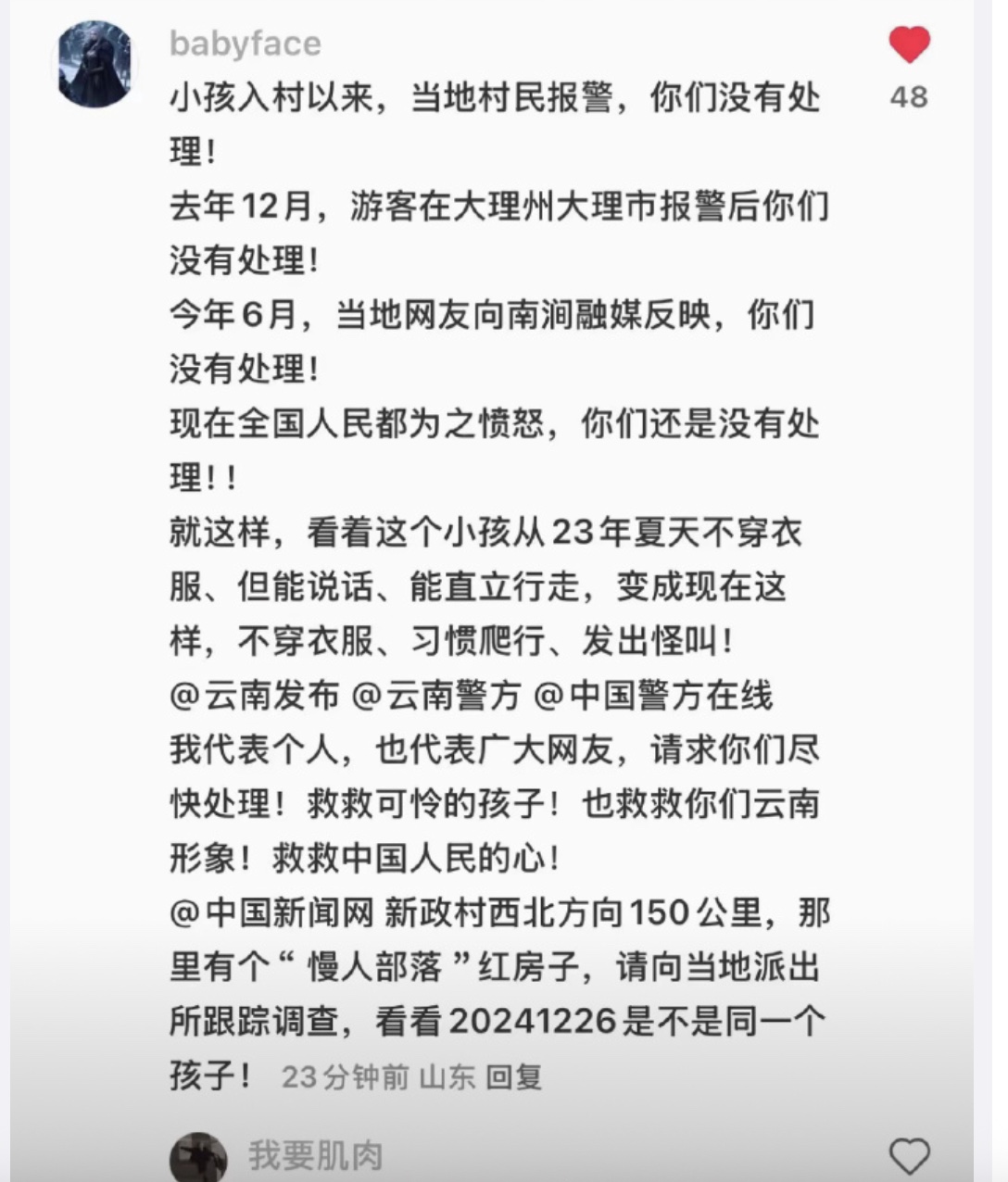This screenshot has width=1008, height=1182.
Task: Open babyface's profile avatar
Action: click(96, 65)
